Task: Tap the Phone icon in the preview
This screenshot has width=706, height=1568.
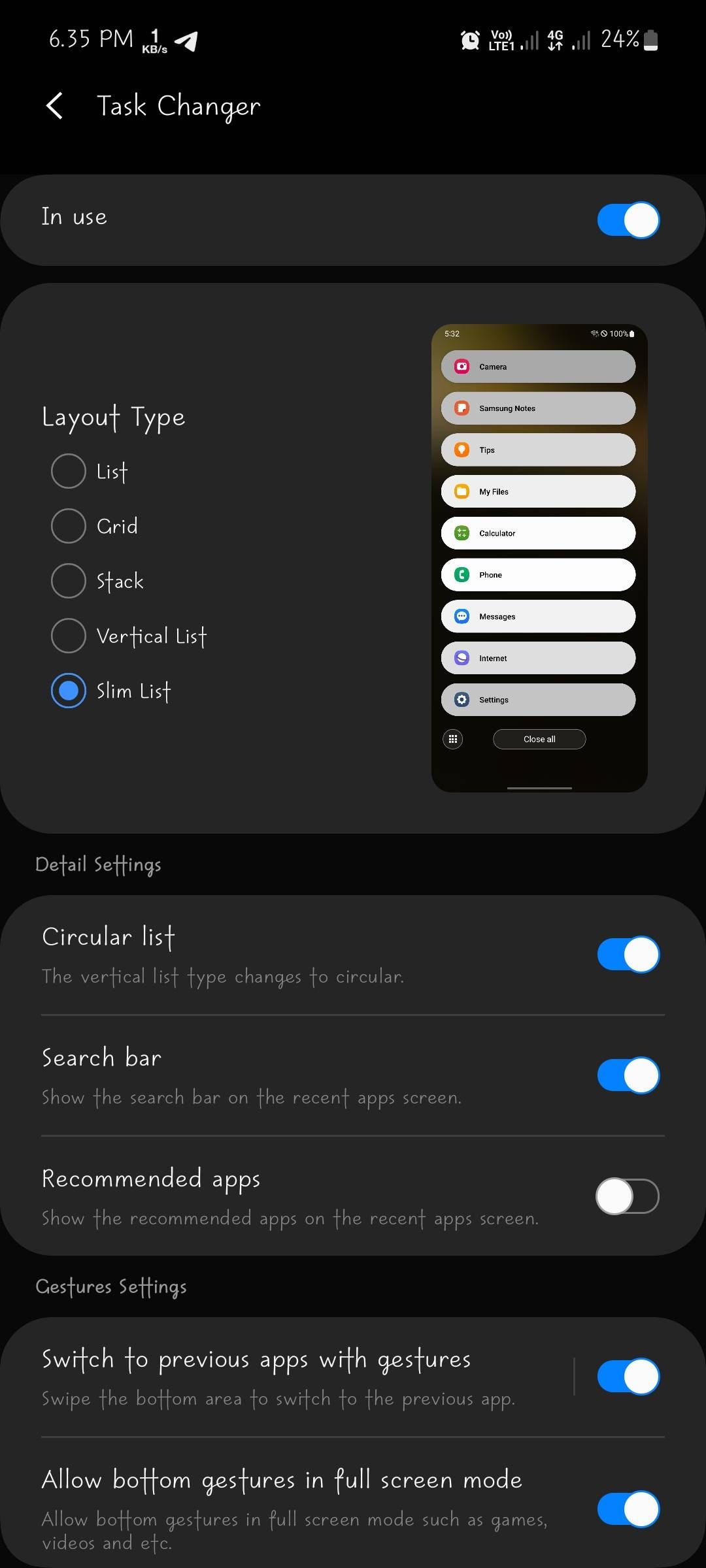Action: [462, 574]
